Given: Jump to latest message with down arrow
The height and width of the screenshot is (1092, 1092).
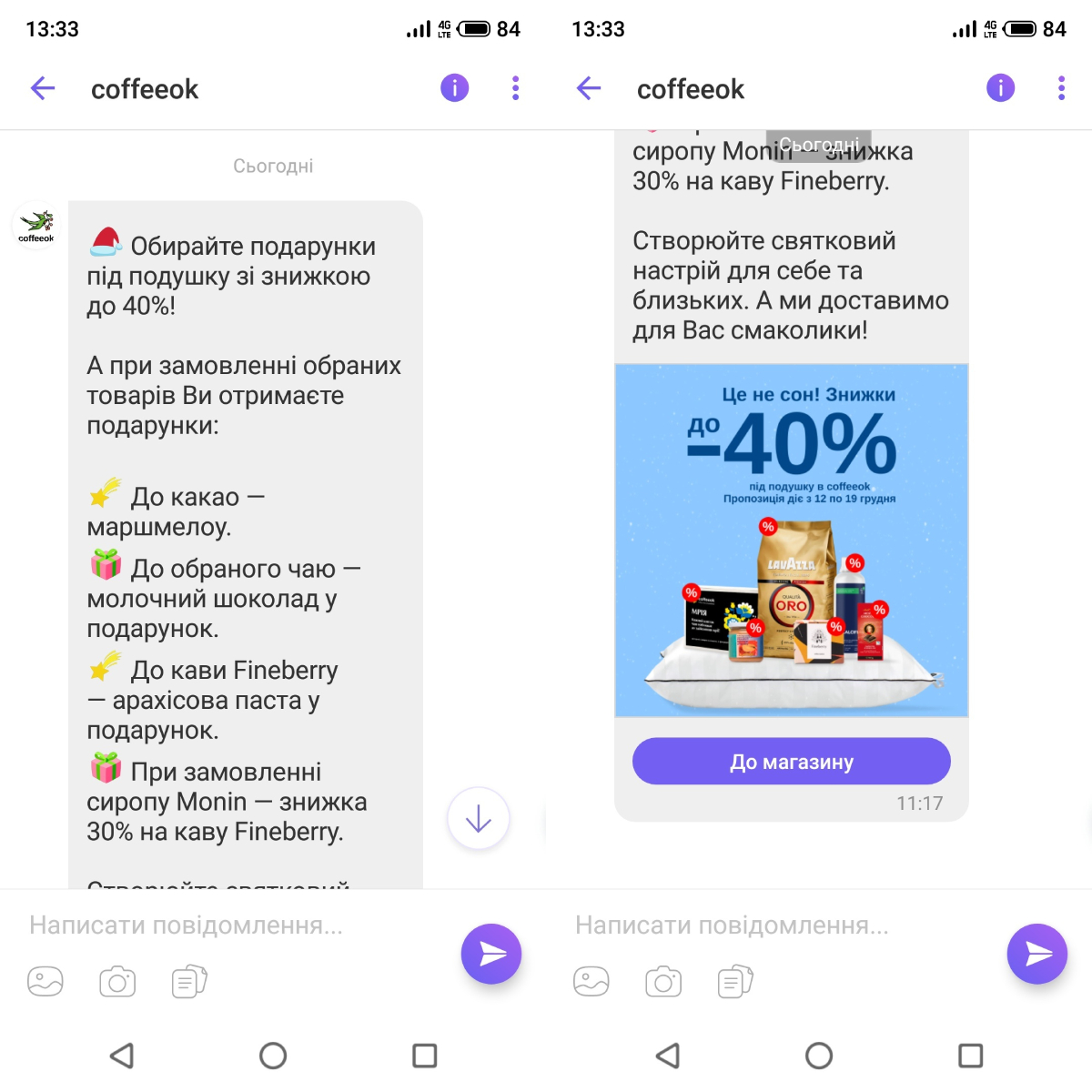Looking at the screenshot, I should click(478, 818).
